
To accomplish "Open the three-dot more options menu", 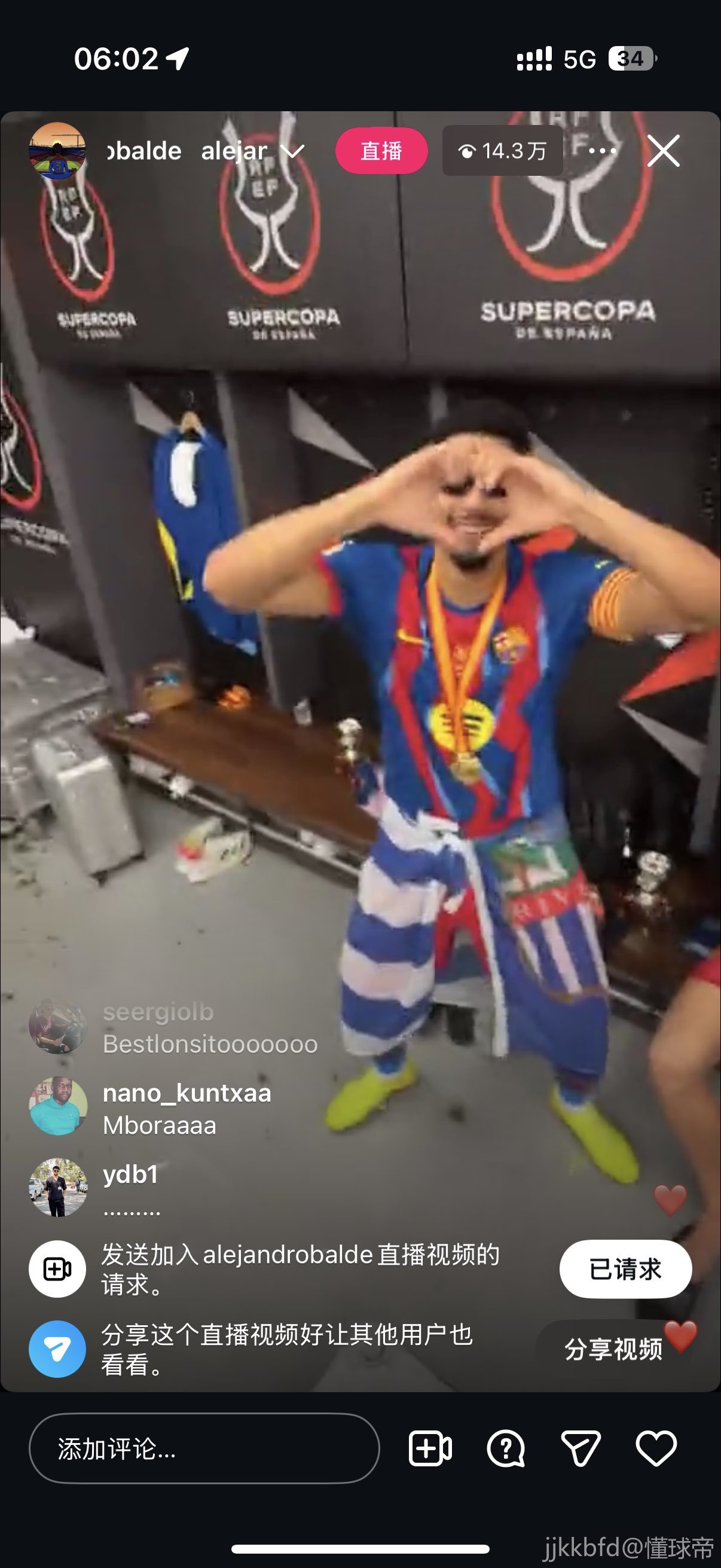I will [603, 151].
